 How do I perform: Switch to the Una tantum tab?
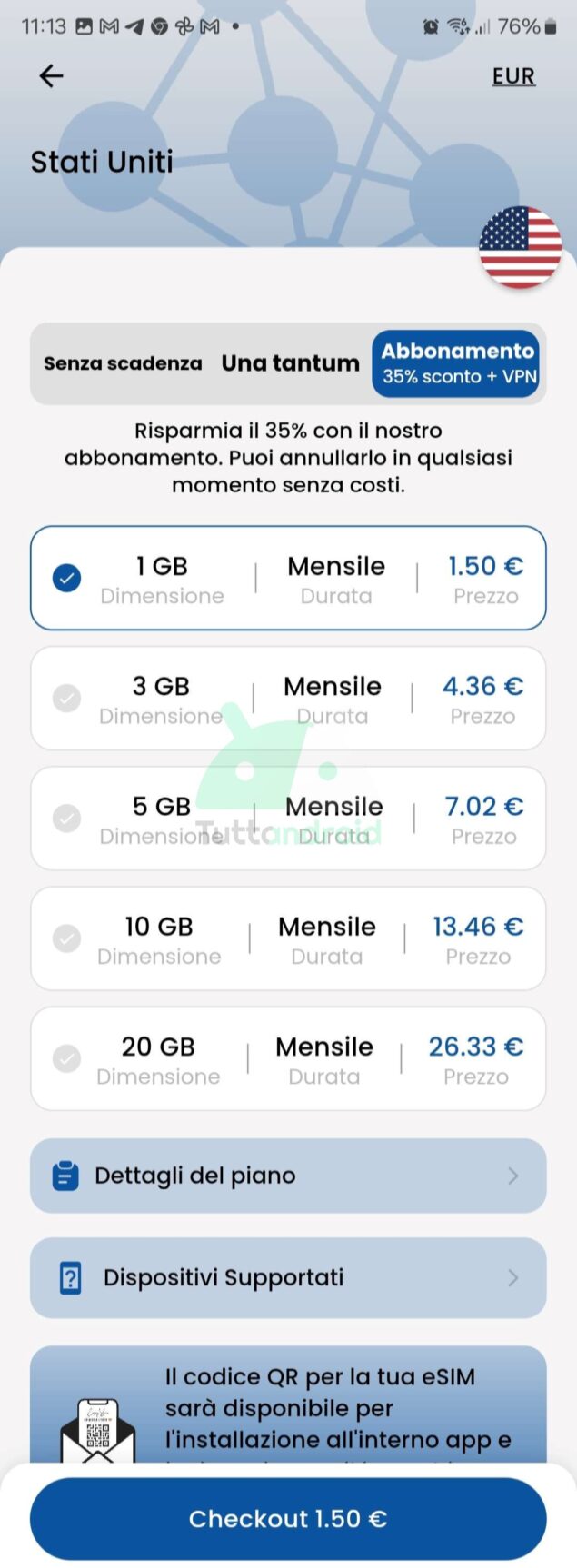291,363
